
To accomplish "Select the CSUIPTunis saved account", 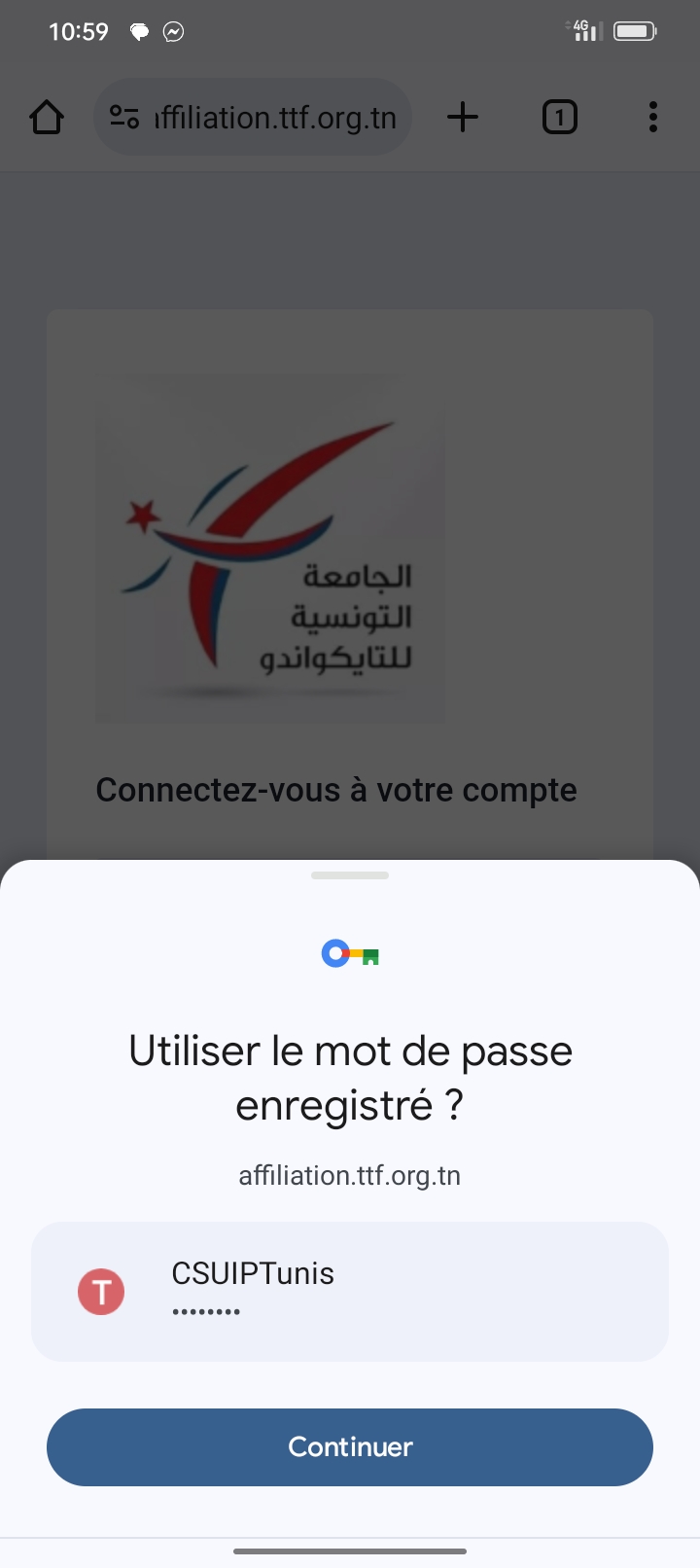I will pos(350,1291).
